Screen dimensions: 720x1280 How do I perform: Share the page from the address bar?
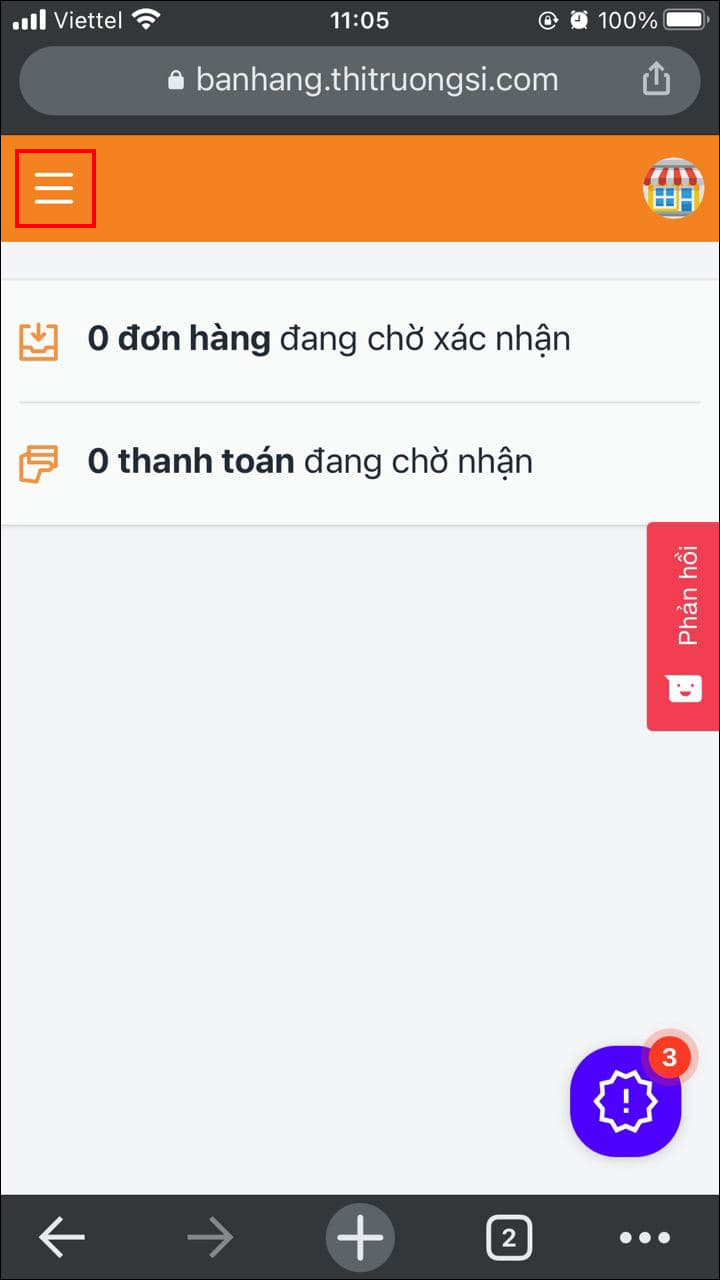[656, 80]
